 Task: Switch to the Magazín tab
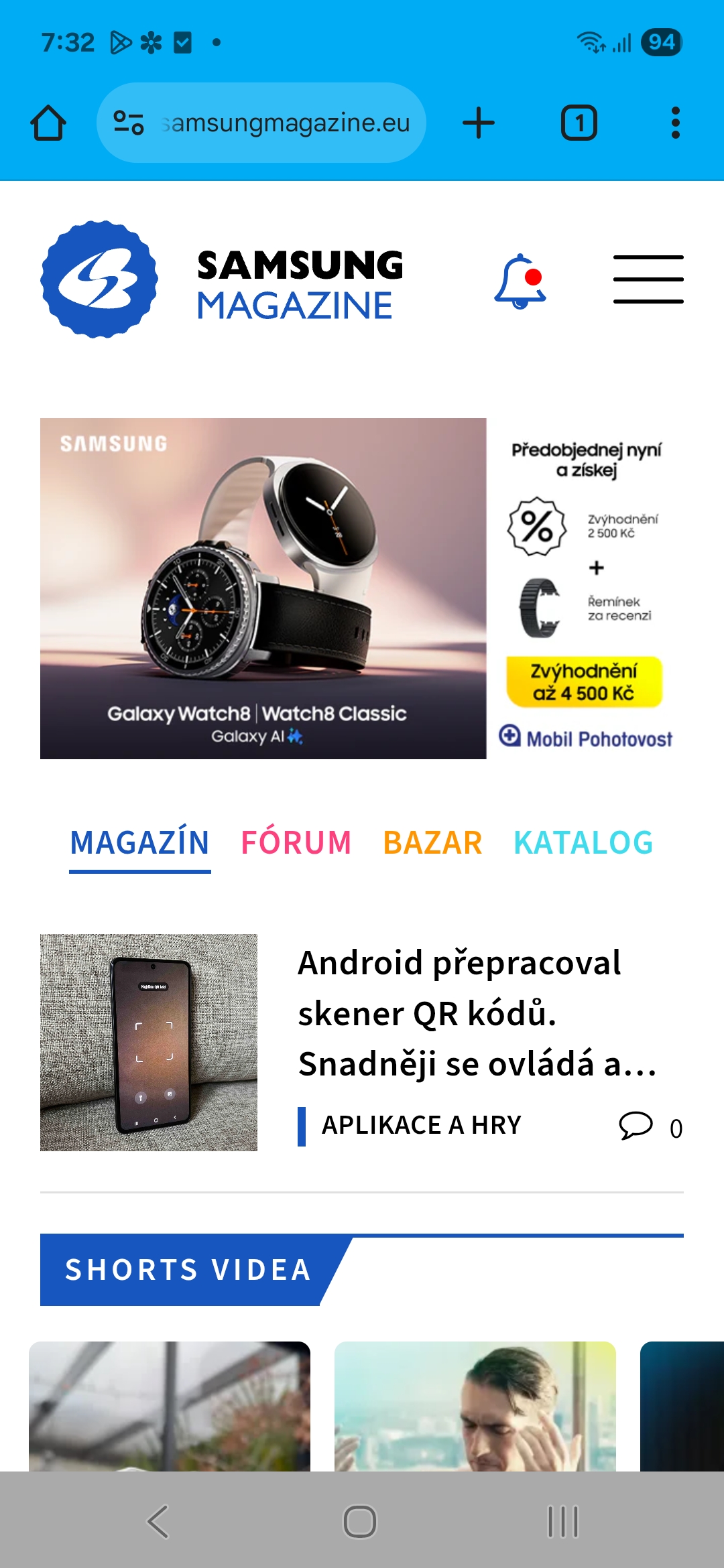point(140,842)
